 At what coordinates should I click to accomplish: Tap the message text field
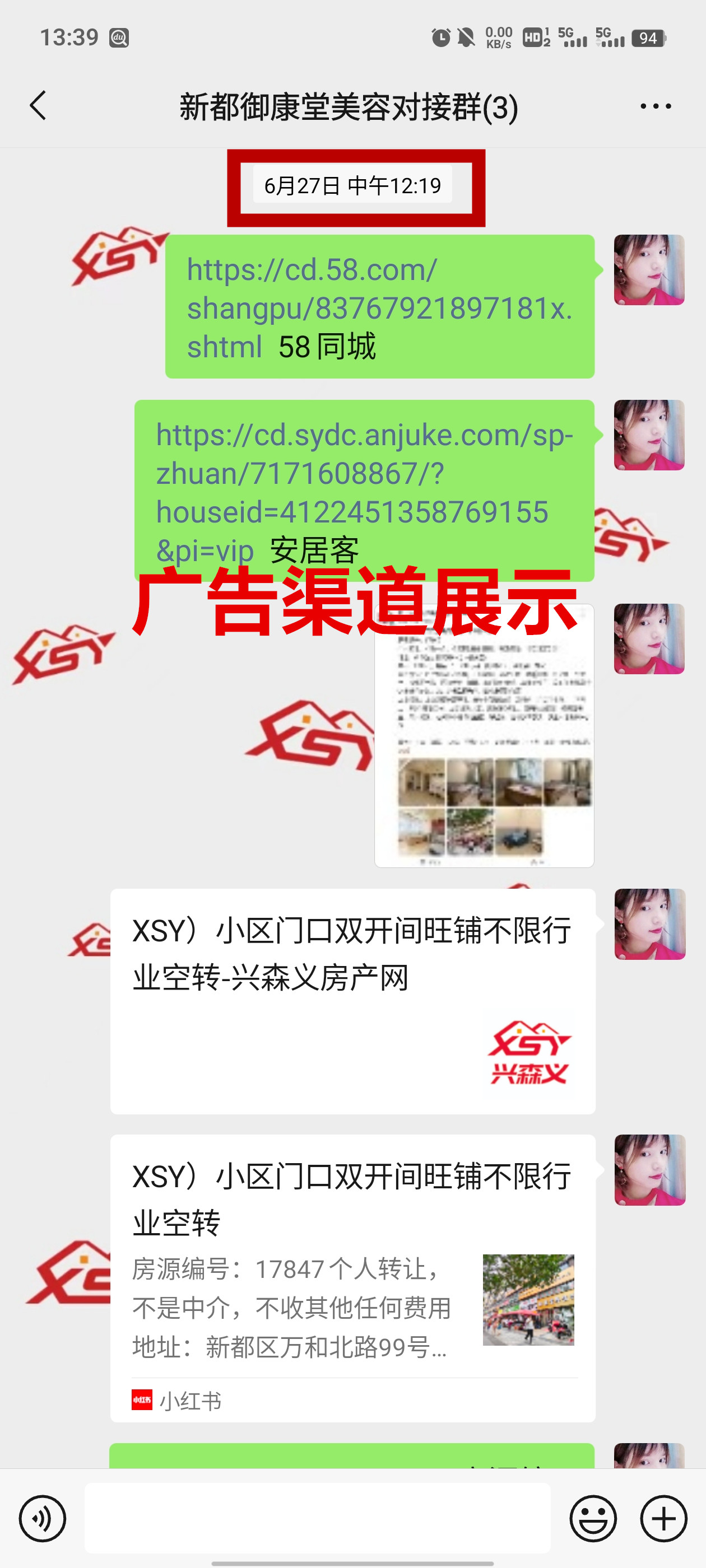click(317, 1518)
